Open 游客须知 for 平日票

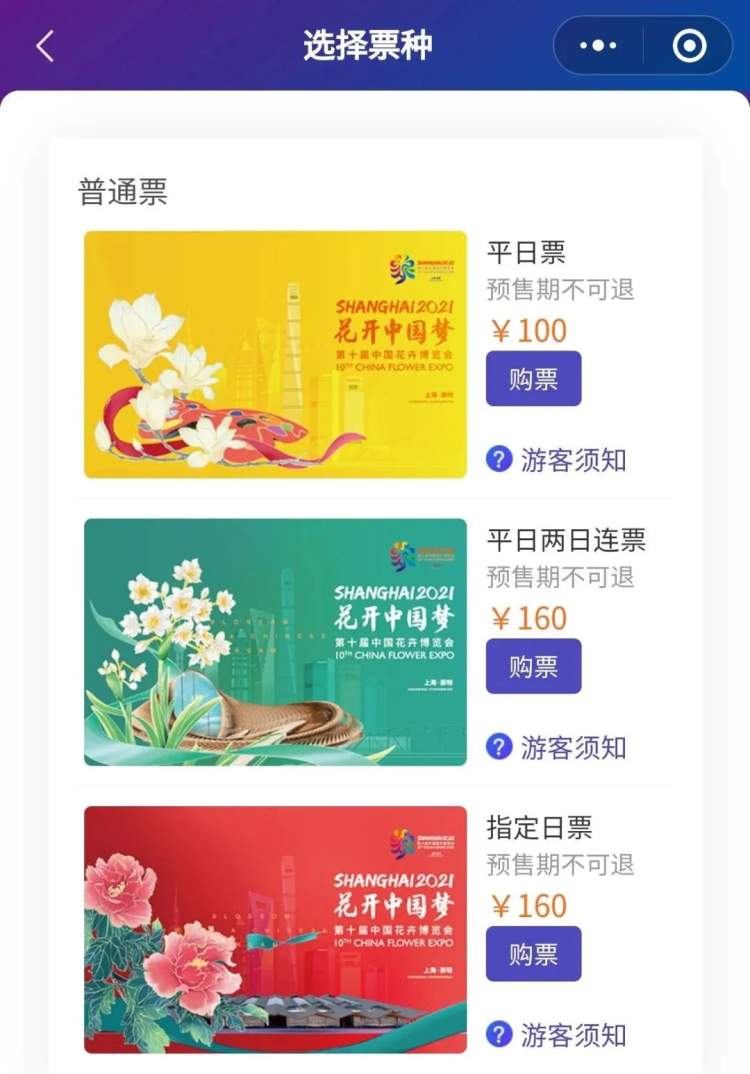coord(557,460)
